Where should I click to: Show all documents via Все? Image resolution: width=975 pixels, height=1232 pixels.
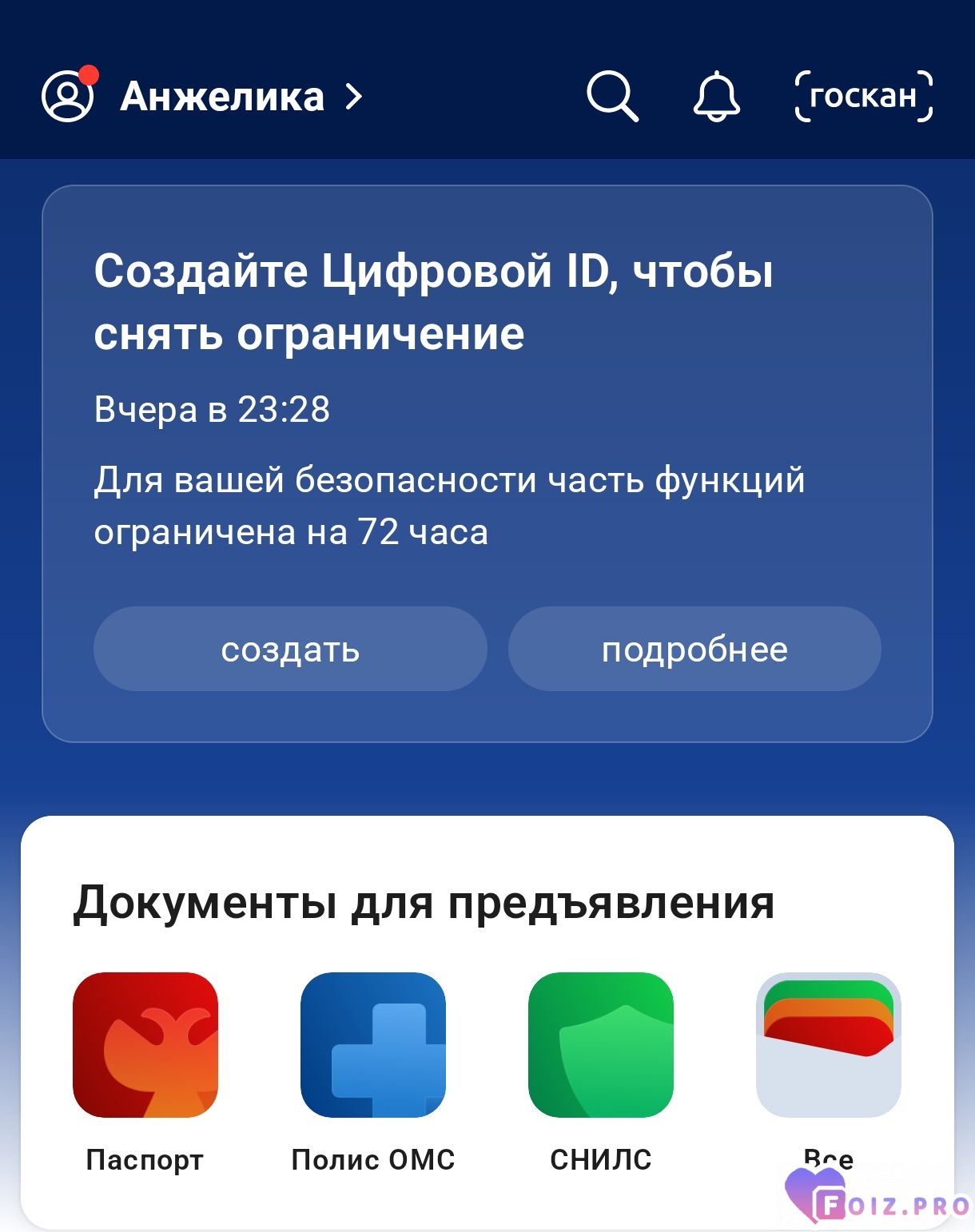[829, 1045]
